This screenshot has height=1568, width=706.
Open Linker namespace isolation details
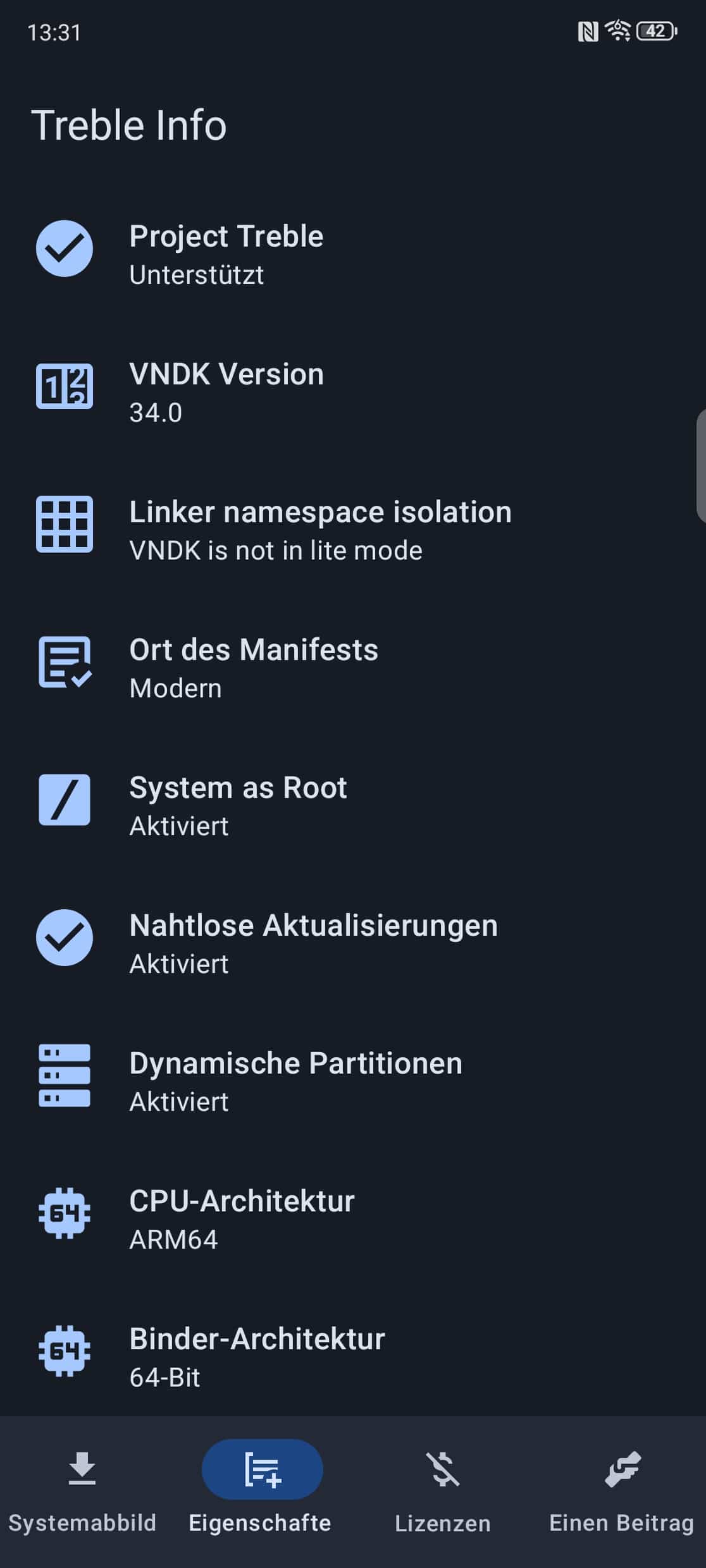point(353,530)
